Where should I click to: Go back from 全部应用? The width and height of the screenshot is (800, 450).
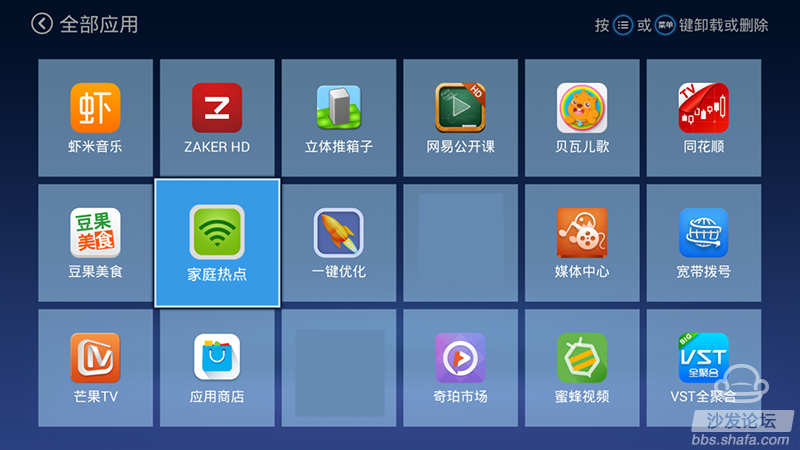pos(42,24)
